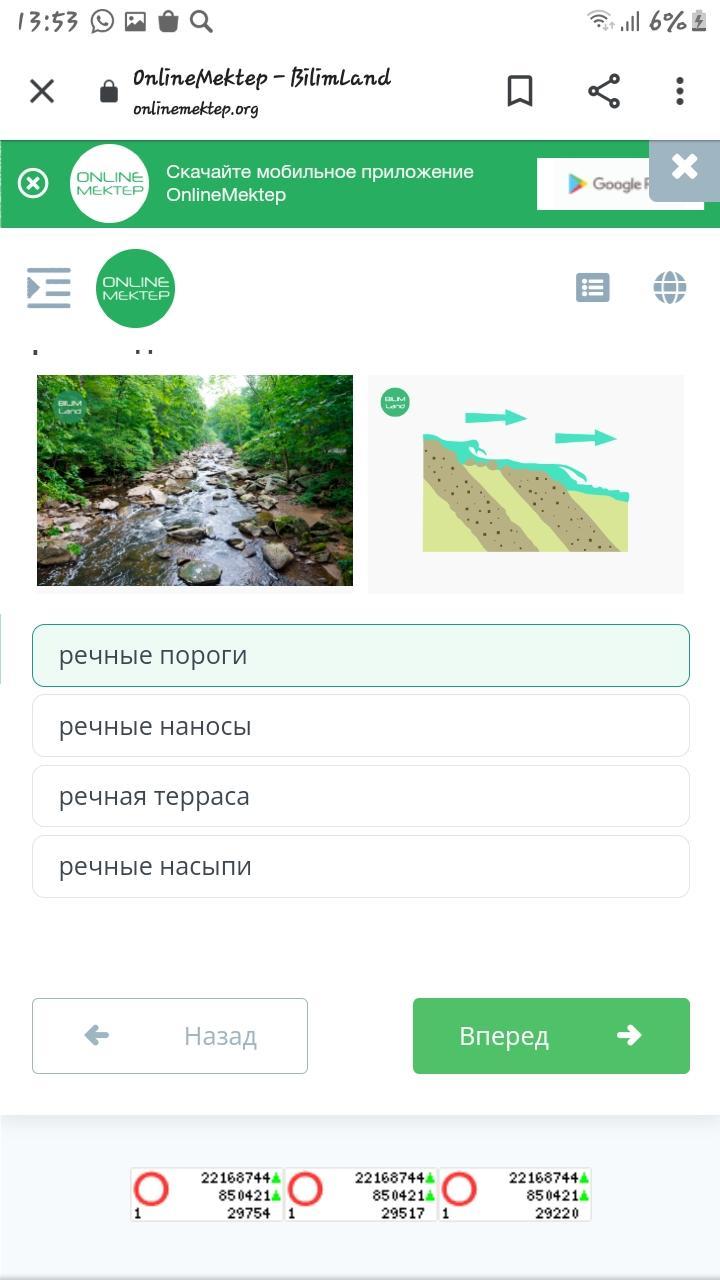720x1280 pixels.
Task: Change language via globe icon
Action: [x=670, y=288]
